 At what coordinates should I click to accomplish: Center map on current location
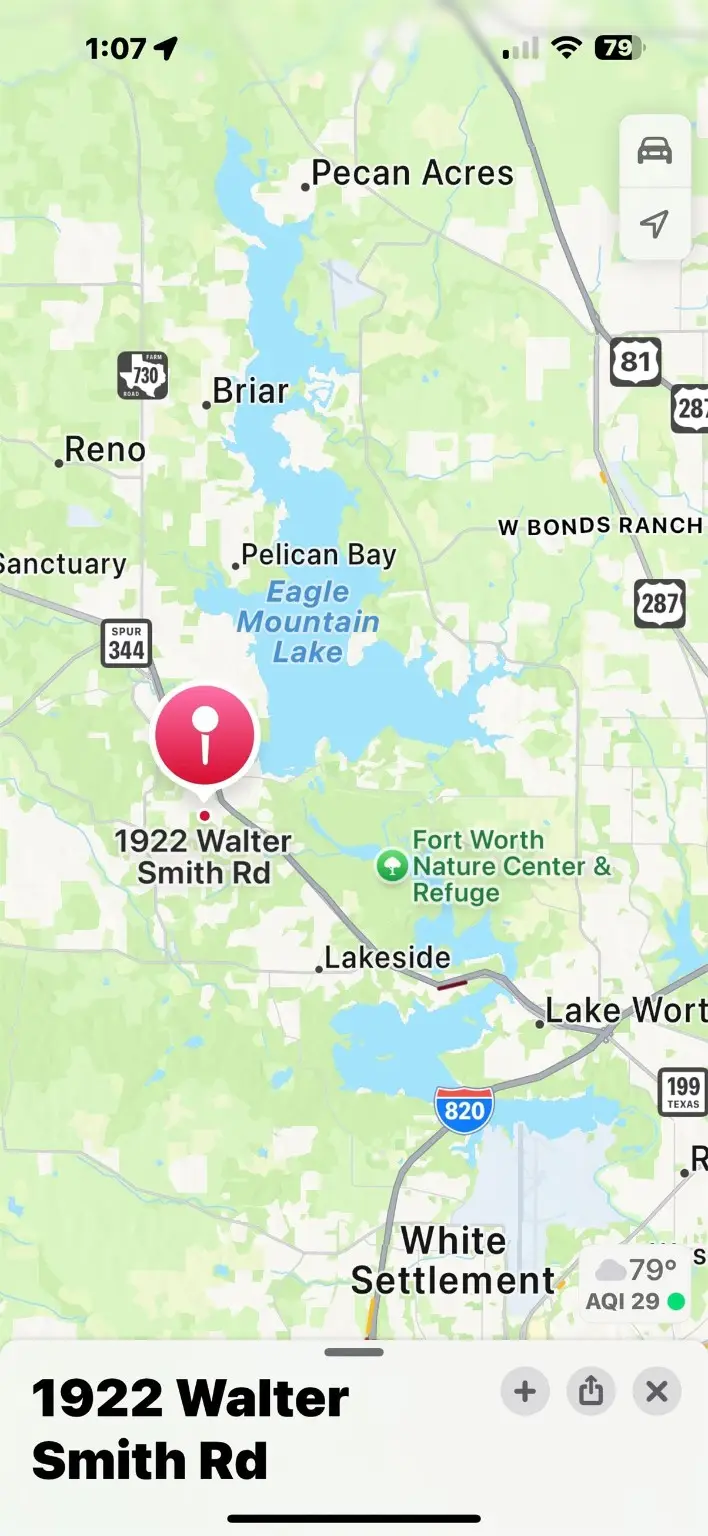tap(654, 224)
